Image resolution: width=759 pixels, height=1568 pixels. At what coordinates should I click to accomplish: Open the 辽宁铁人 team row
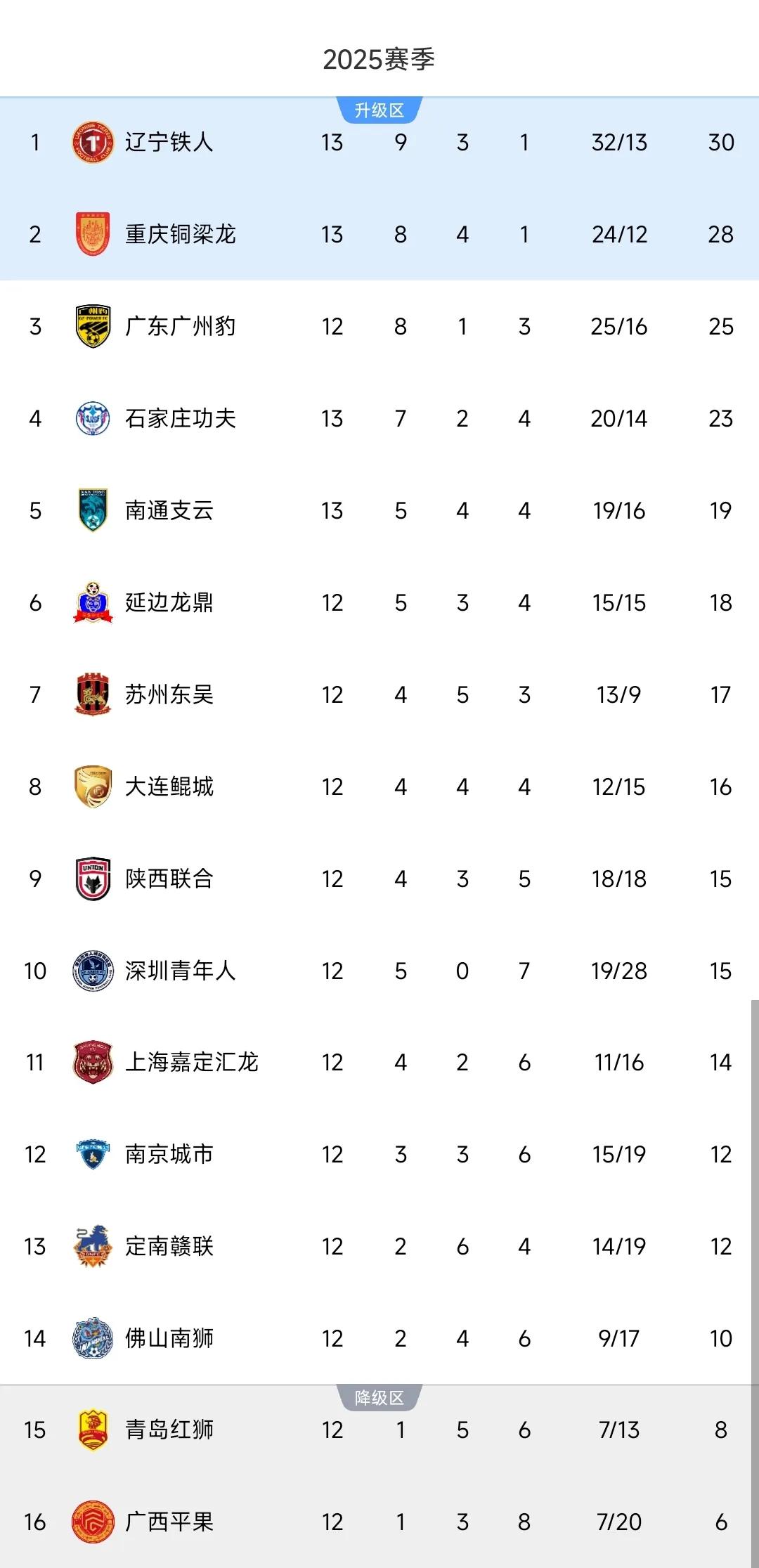coord(379,142)
